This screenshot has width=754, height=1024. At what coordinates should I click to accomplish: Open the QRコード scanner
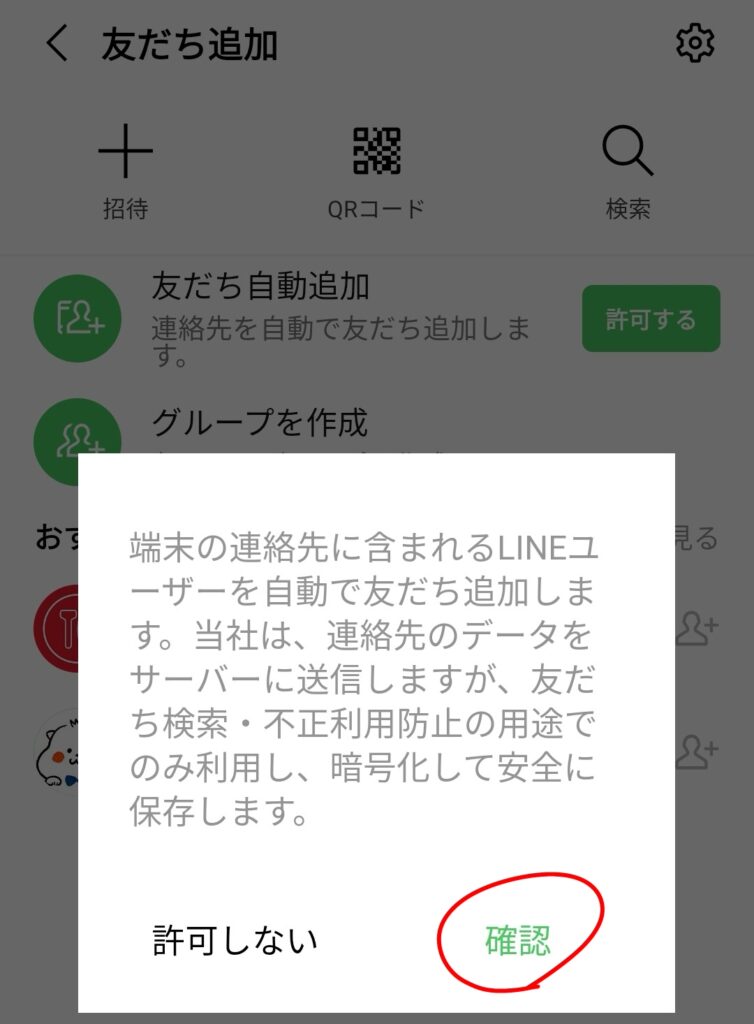tap(376, 172)
